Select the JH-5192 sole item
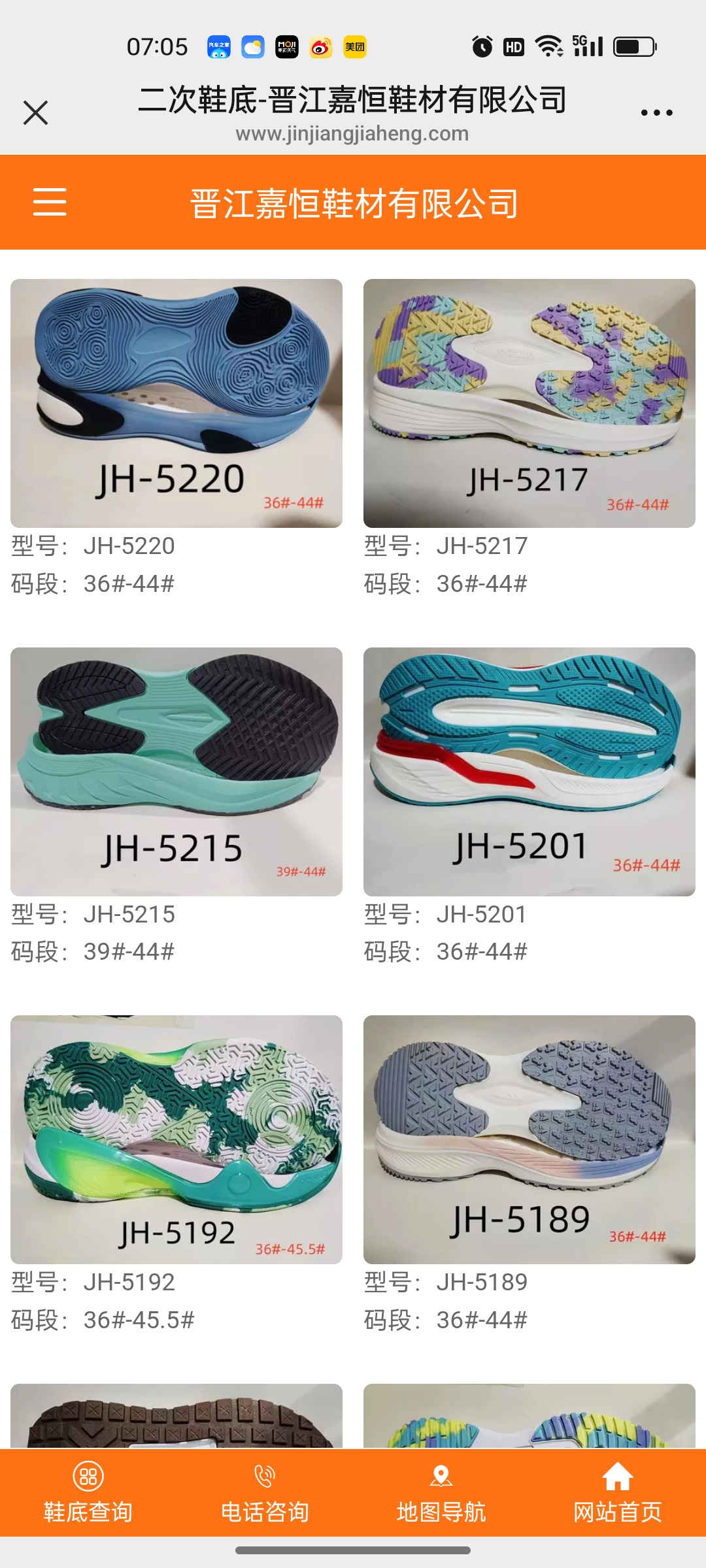 tap(176, 1139)
